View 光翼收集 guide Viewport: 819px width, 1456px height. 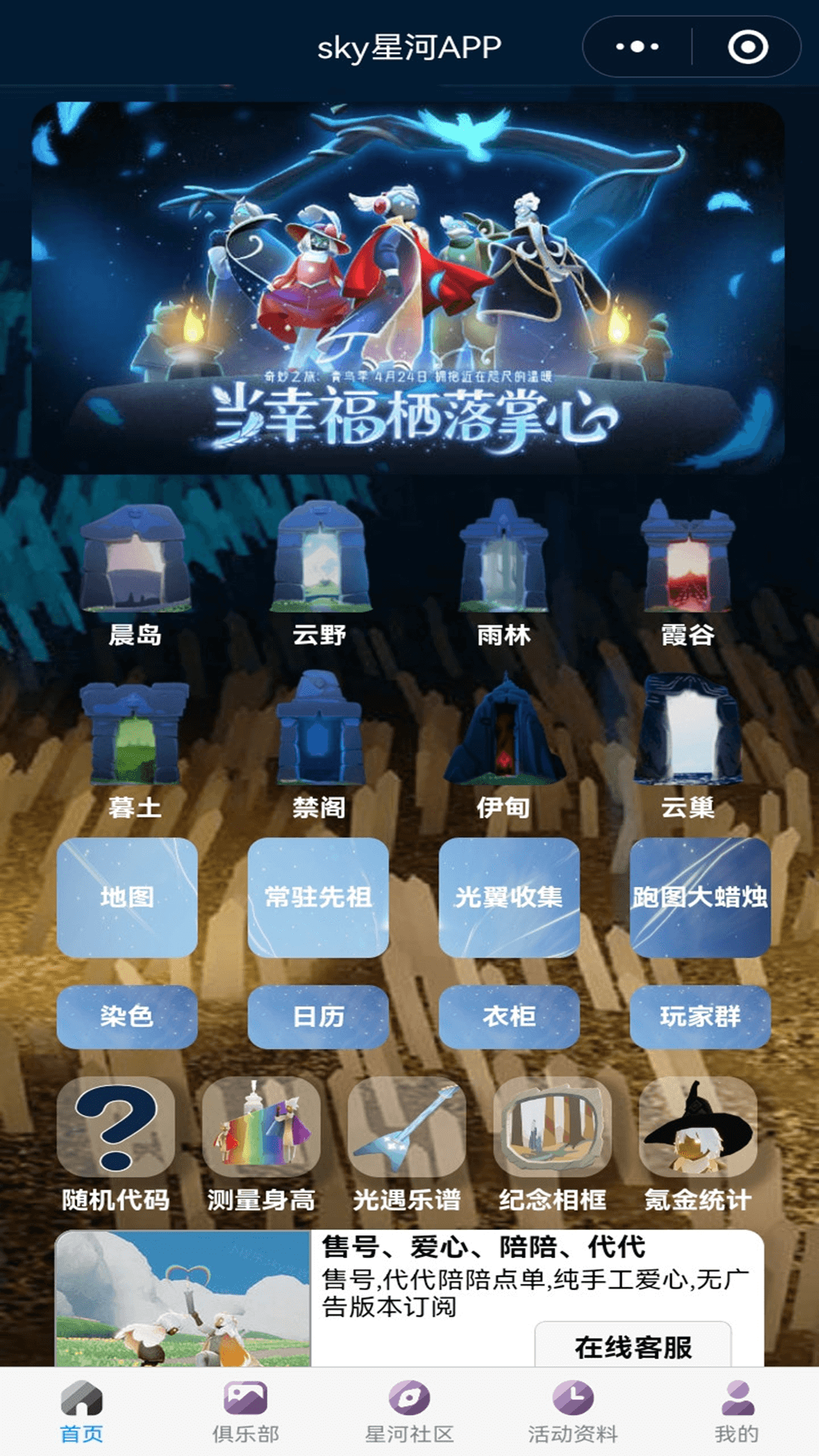[510, 897]
